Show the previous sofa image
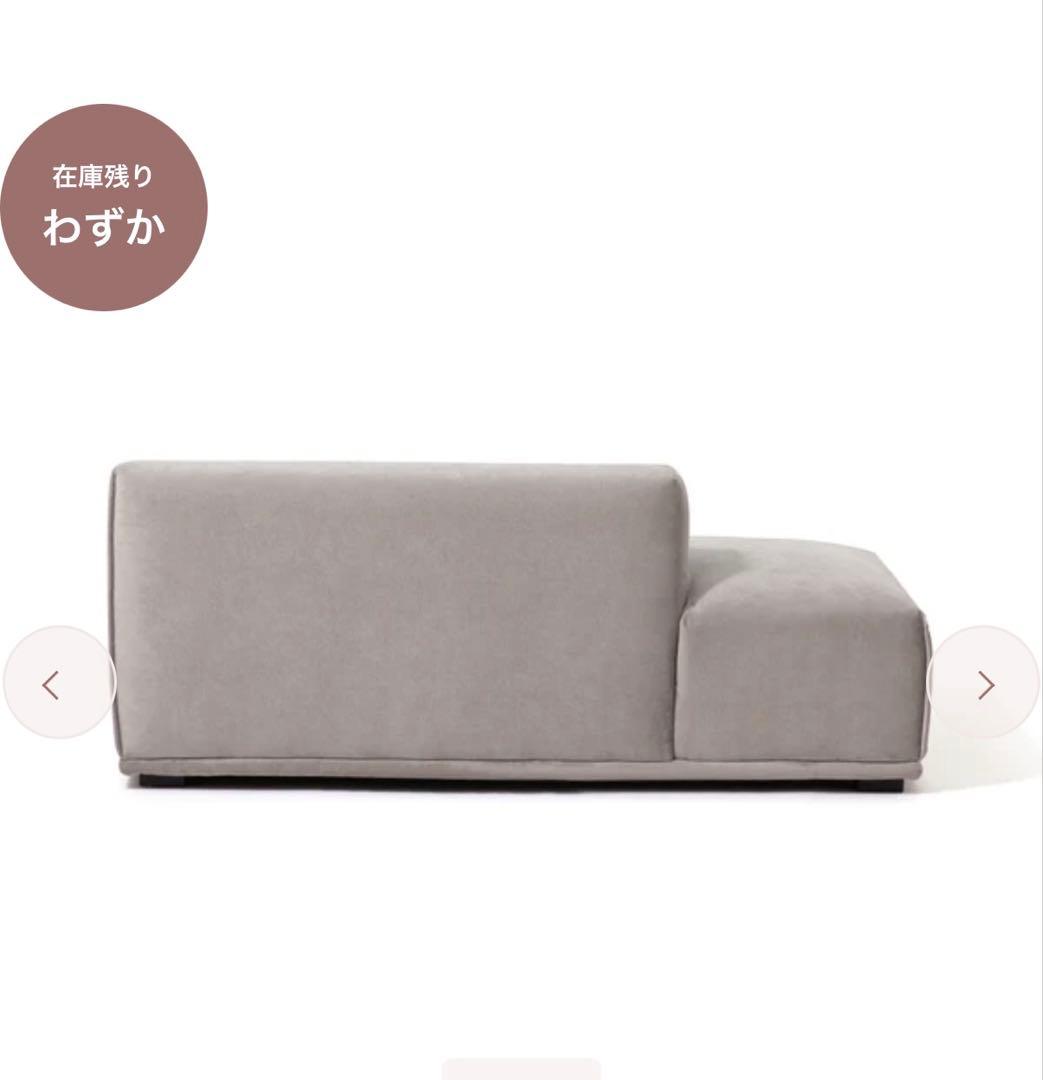This screenshot has width=1043, height=1080. (59, 683)
